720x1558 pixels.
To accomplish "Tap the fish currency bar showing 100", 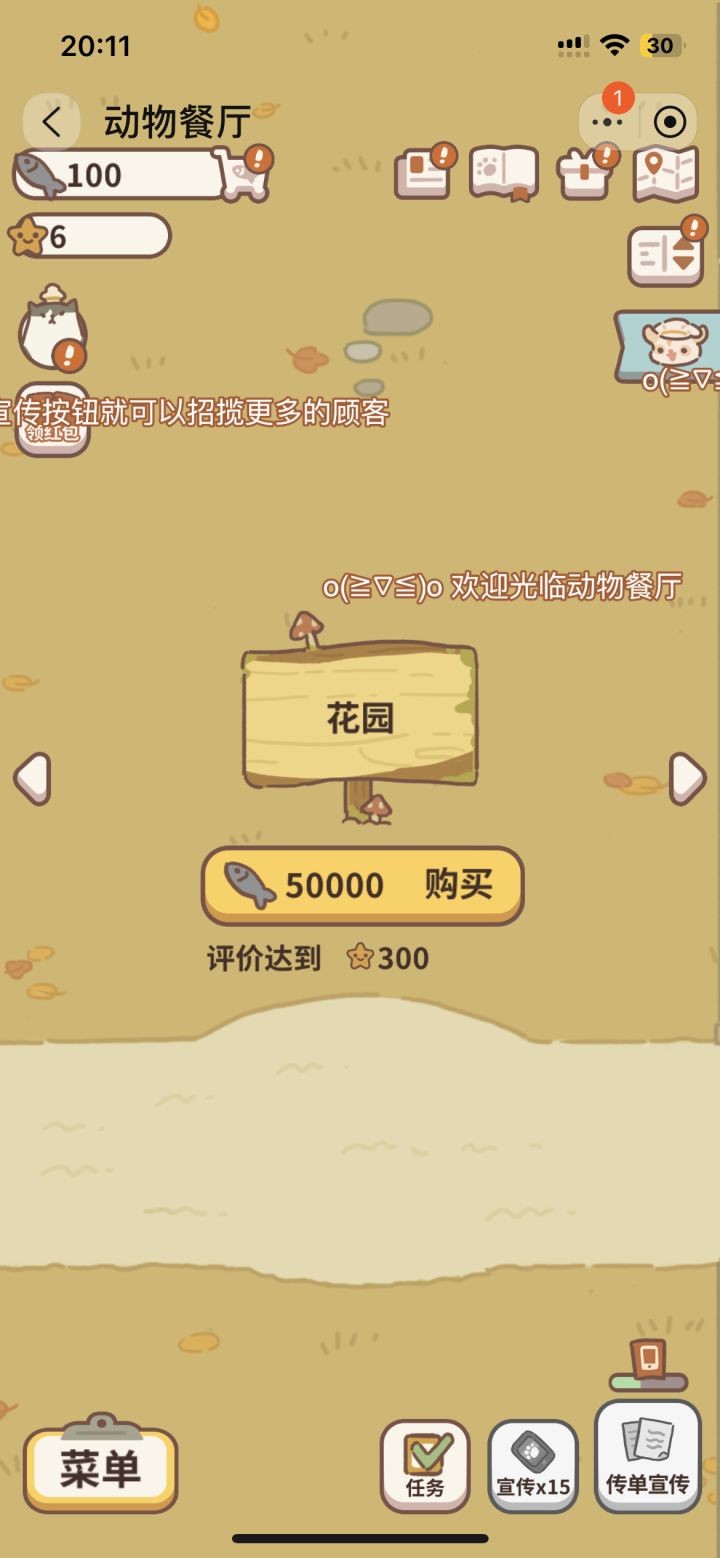I will (x=120, y=174).
